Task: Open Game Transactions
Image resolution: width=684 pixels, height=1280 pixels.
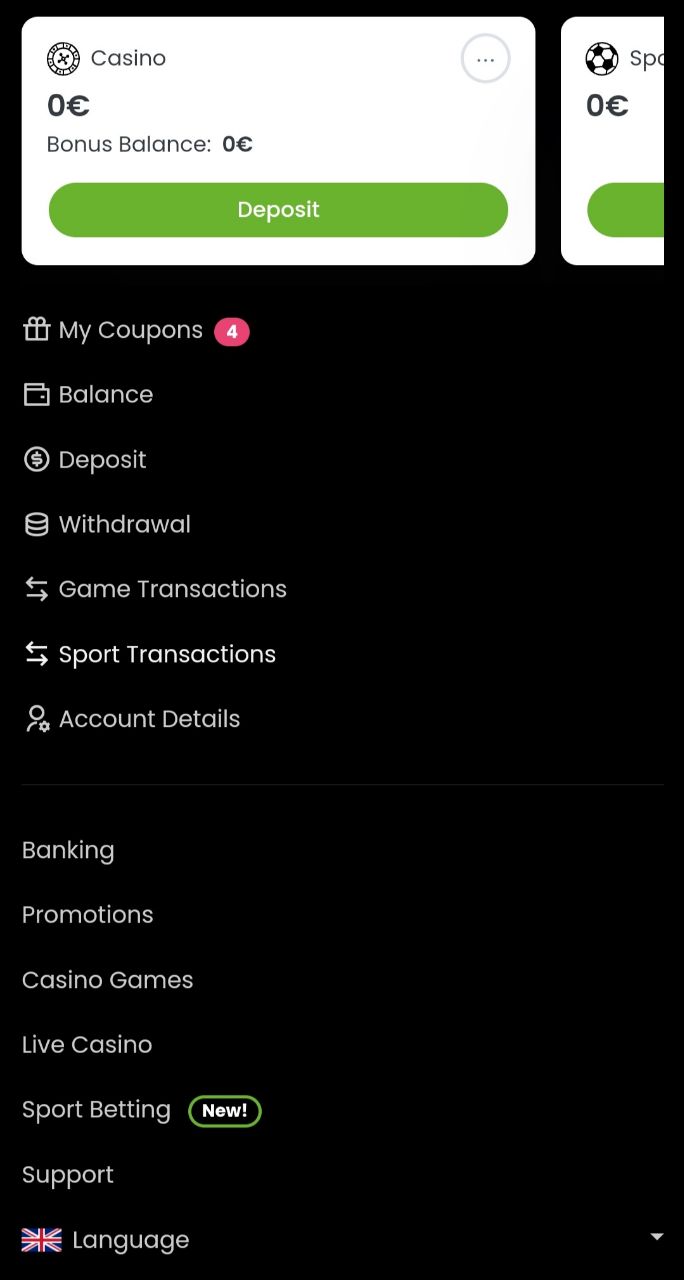Action: click(x=172, y=589)
